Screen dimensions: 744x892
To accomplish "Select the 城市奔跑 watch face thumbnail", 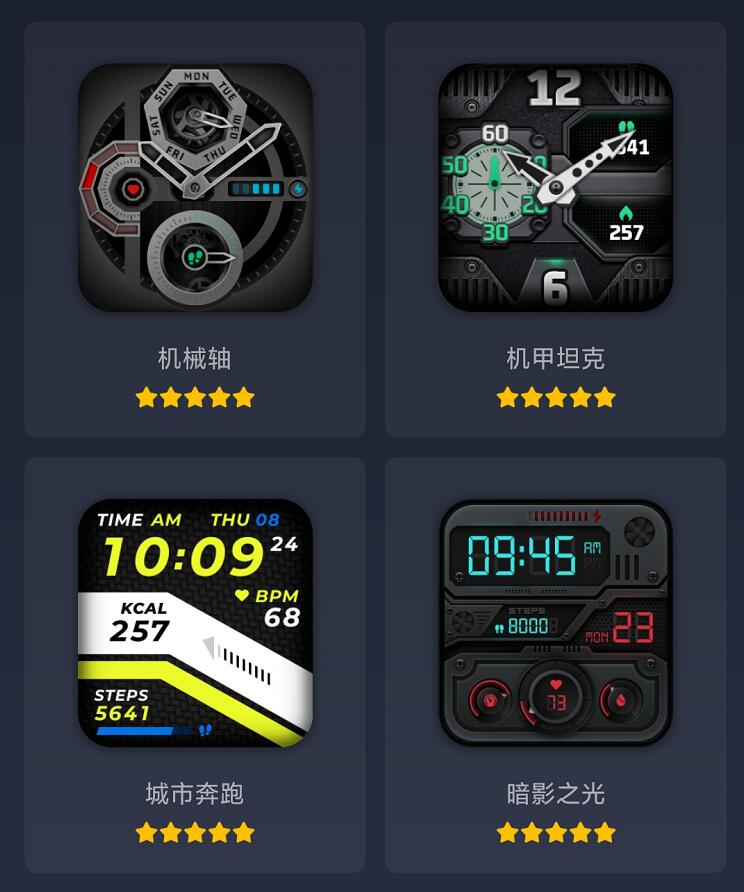I will tap(196, 625).
